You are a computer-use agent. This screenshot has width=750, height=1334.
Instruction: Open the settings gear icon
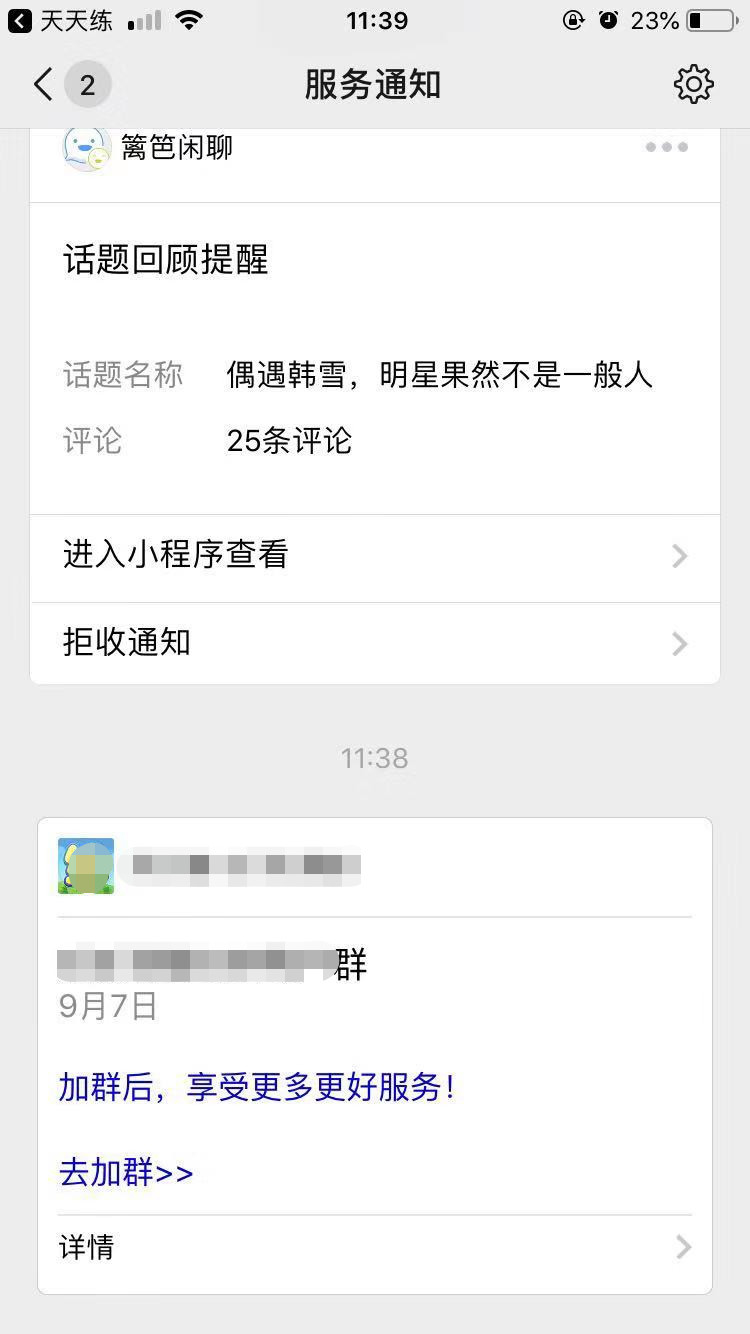693,85
